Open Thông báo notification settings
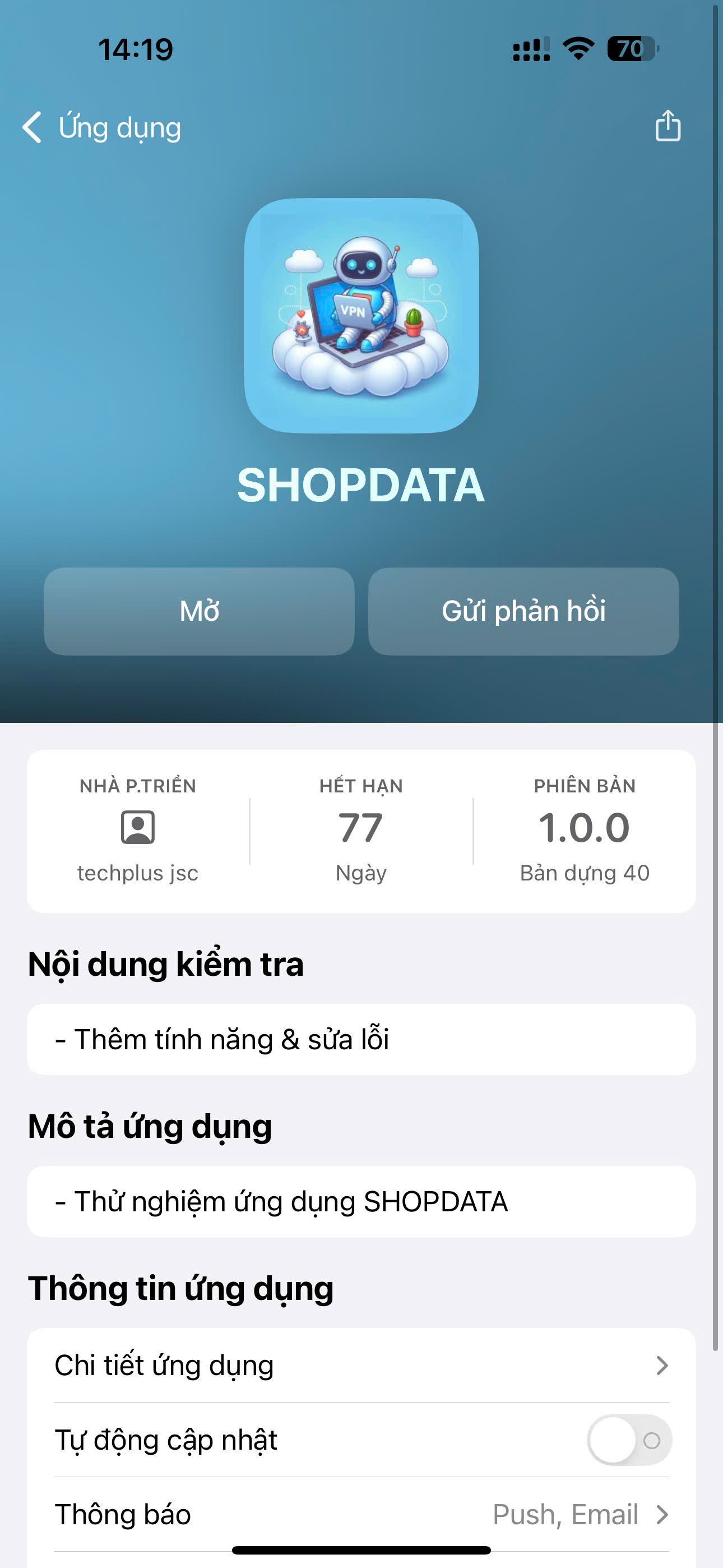 pyautogui.click(x=361, y=1514)
